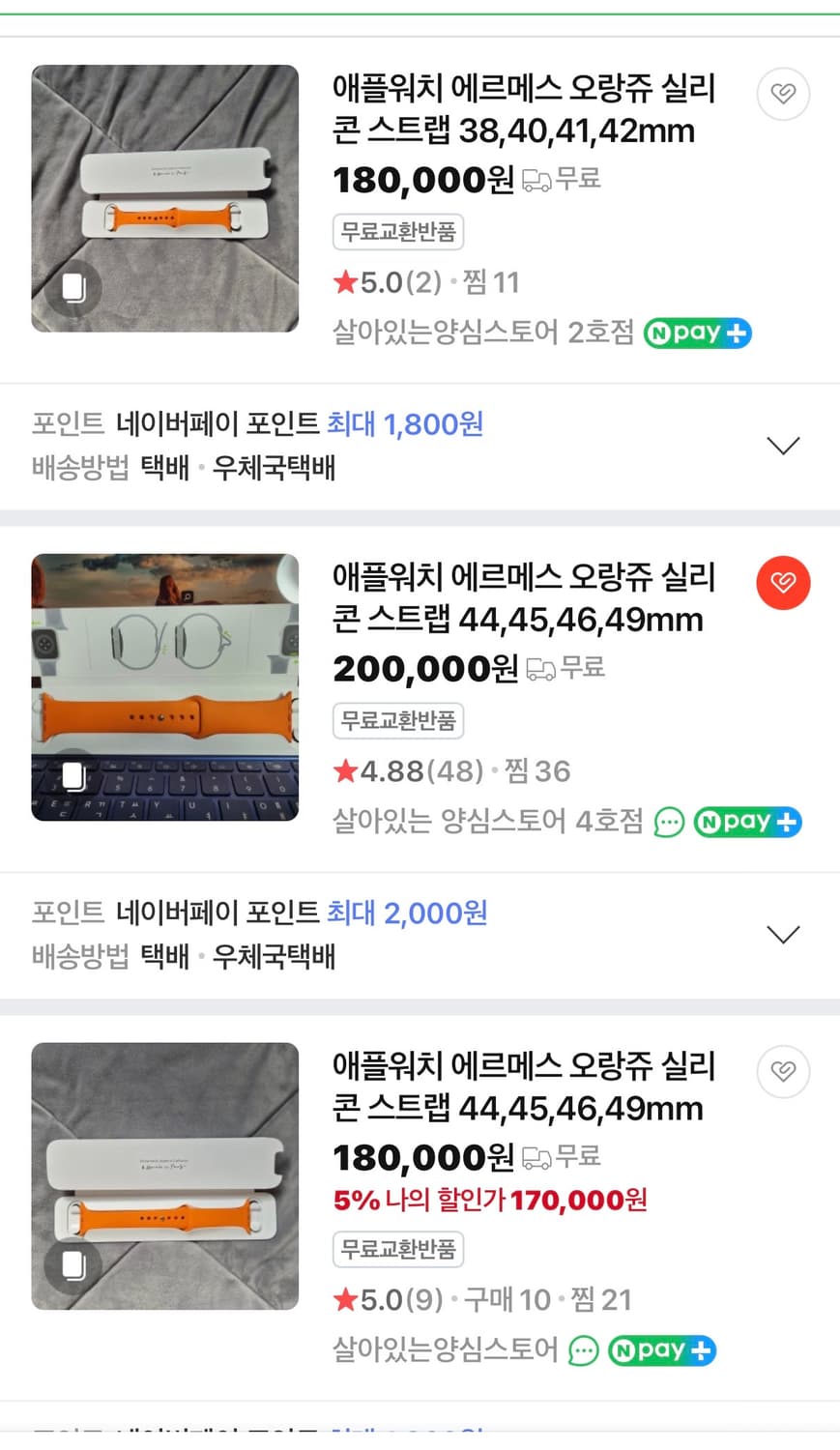Toggle favorite on the second product listing
Screen dimensions: 840x1450
click(783, 583)
